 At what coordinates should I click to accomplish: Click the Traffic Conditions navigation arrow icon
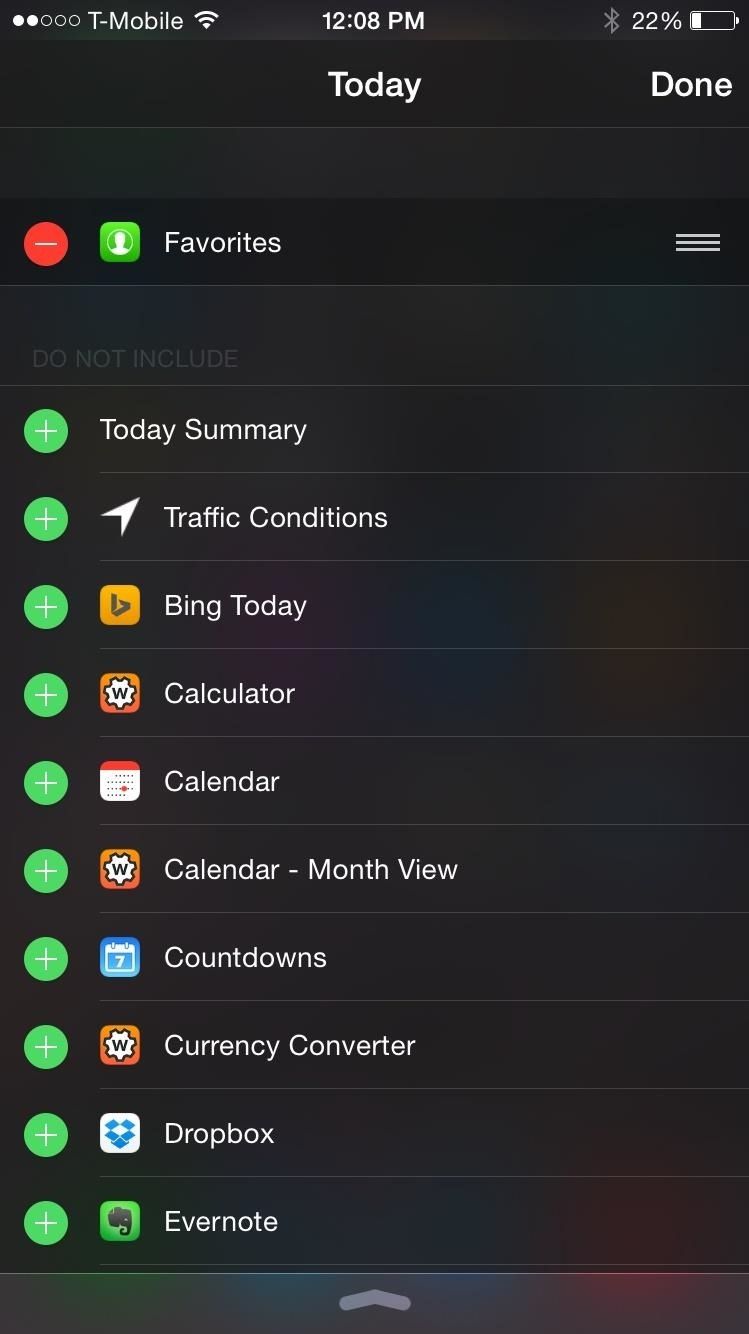(119, 517)
